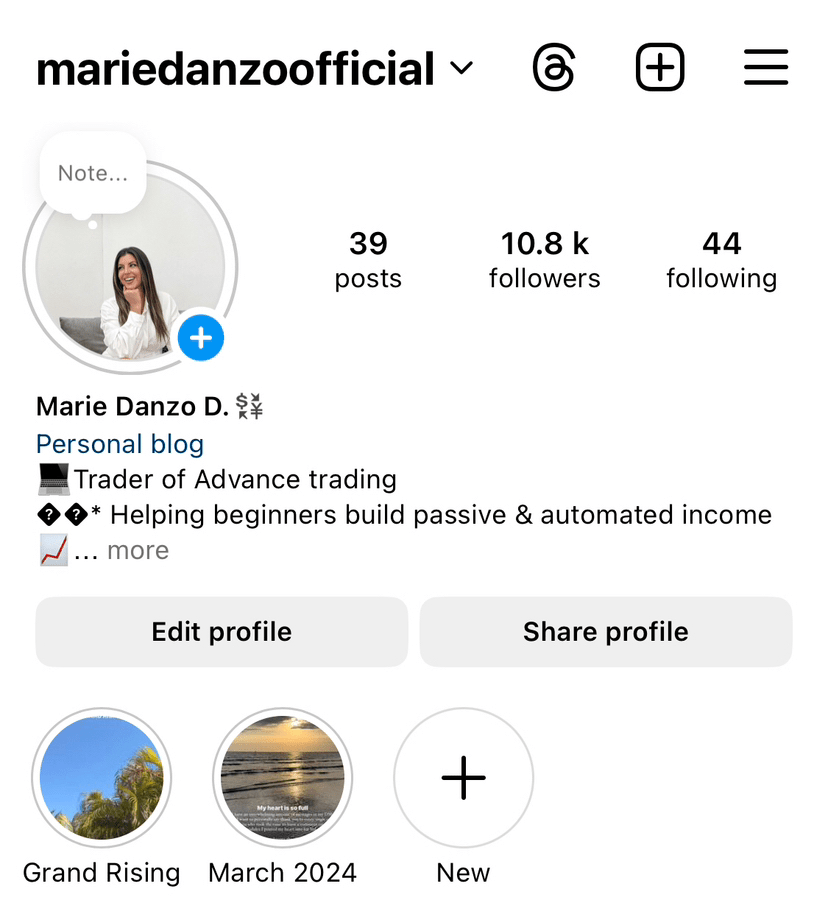This screenshot has height=903, width=828.
Task: Add a story with the blue plus badge
Action: (201, 338)
